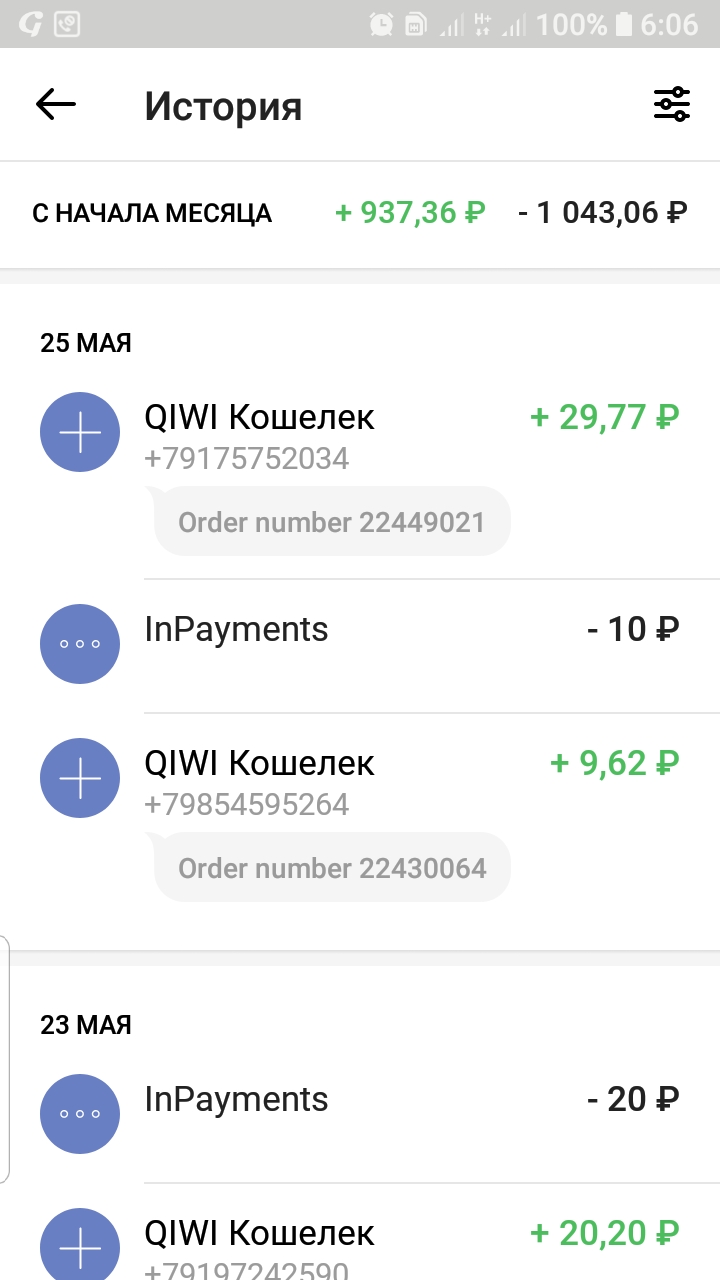Image resolution: width=720 pixels, height=1280 pixels.
Task: Open the -10 ₽ InPayments transaction
Action: 360,645
